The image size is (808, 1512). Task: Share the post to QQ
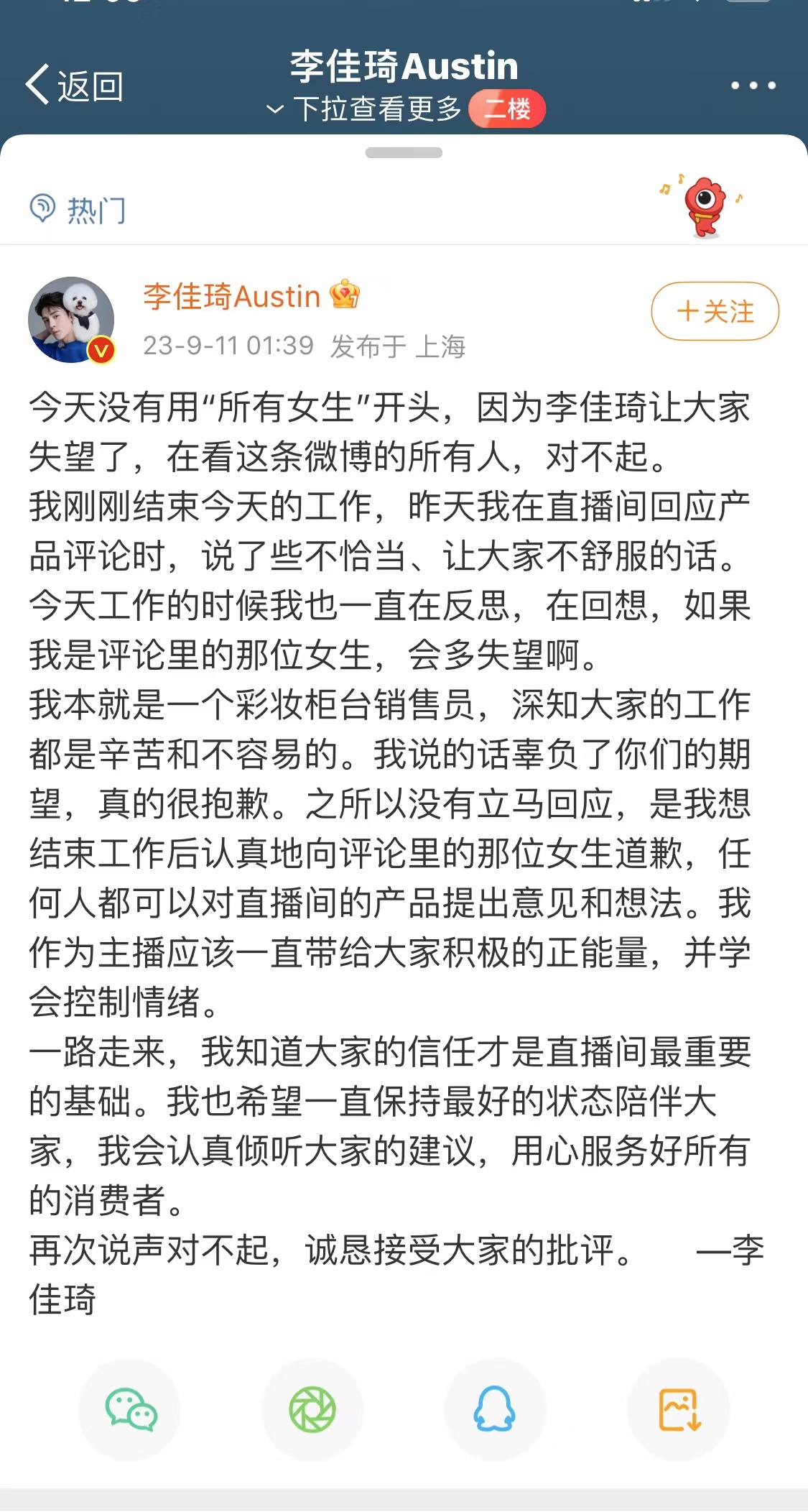[x=495, y=1409]
